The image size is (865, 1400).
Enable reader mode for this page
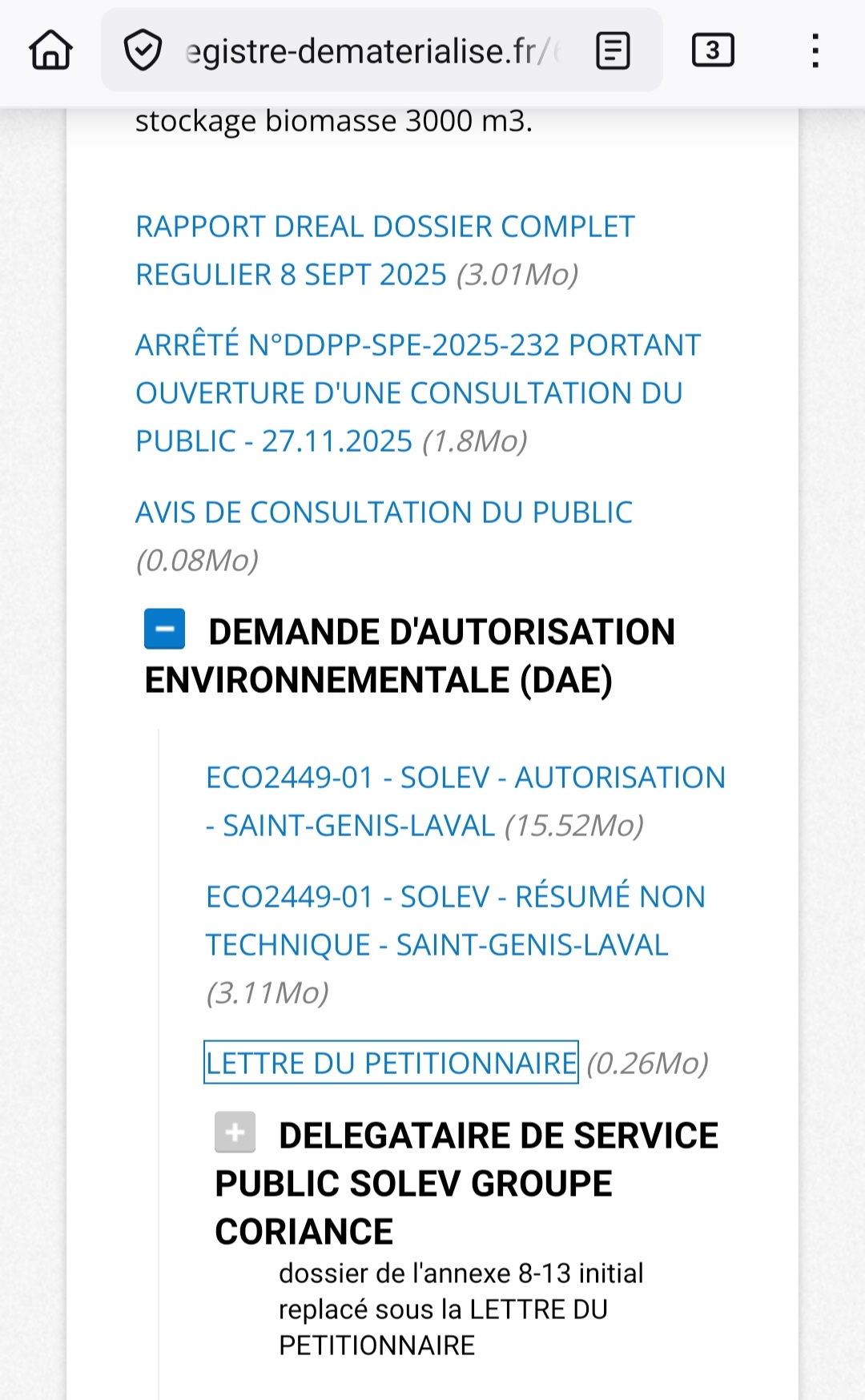(x=613, y=51)
